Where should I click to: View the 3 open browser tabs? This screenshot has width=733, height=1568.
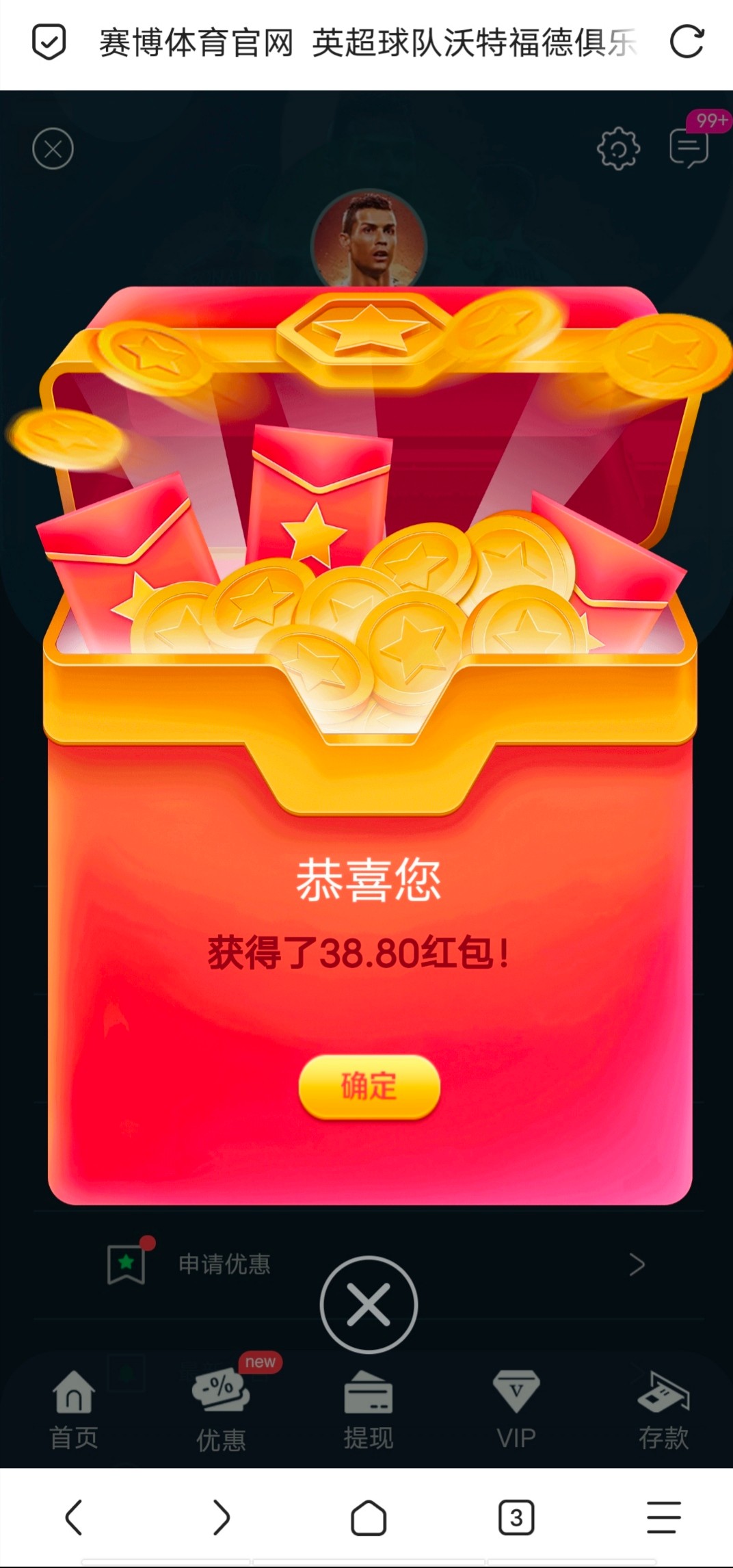[x=516, y=1517]
